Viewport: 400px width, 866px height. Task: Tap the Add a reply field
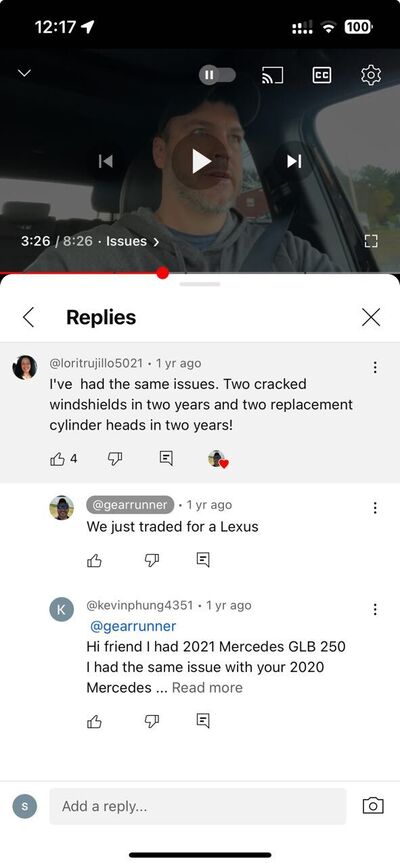pos(198,806)
